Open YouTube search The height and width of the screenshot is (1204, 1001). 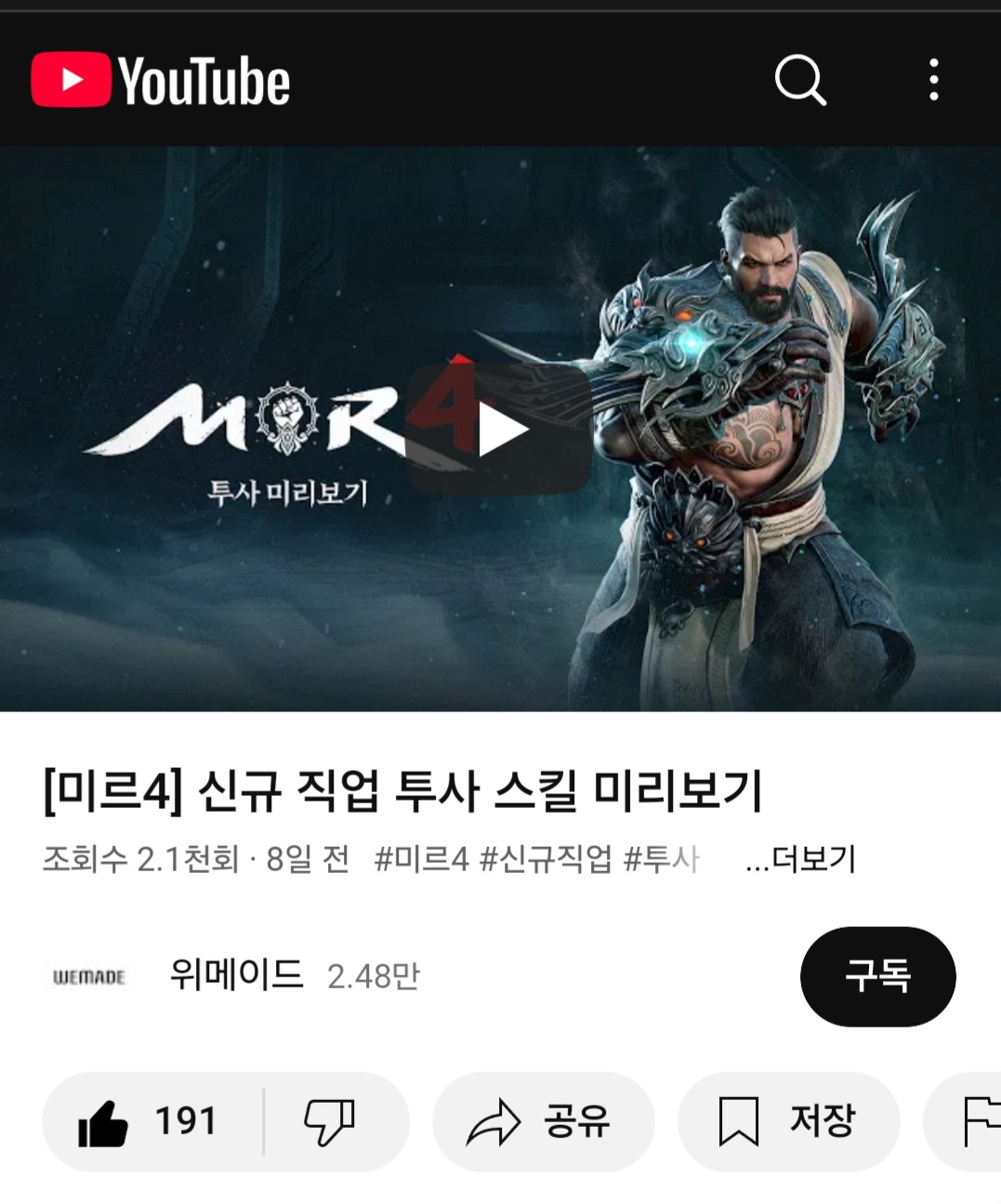(800, 80)
